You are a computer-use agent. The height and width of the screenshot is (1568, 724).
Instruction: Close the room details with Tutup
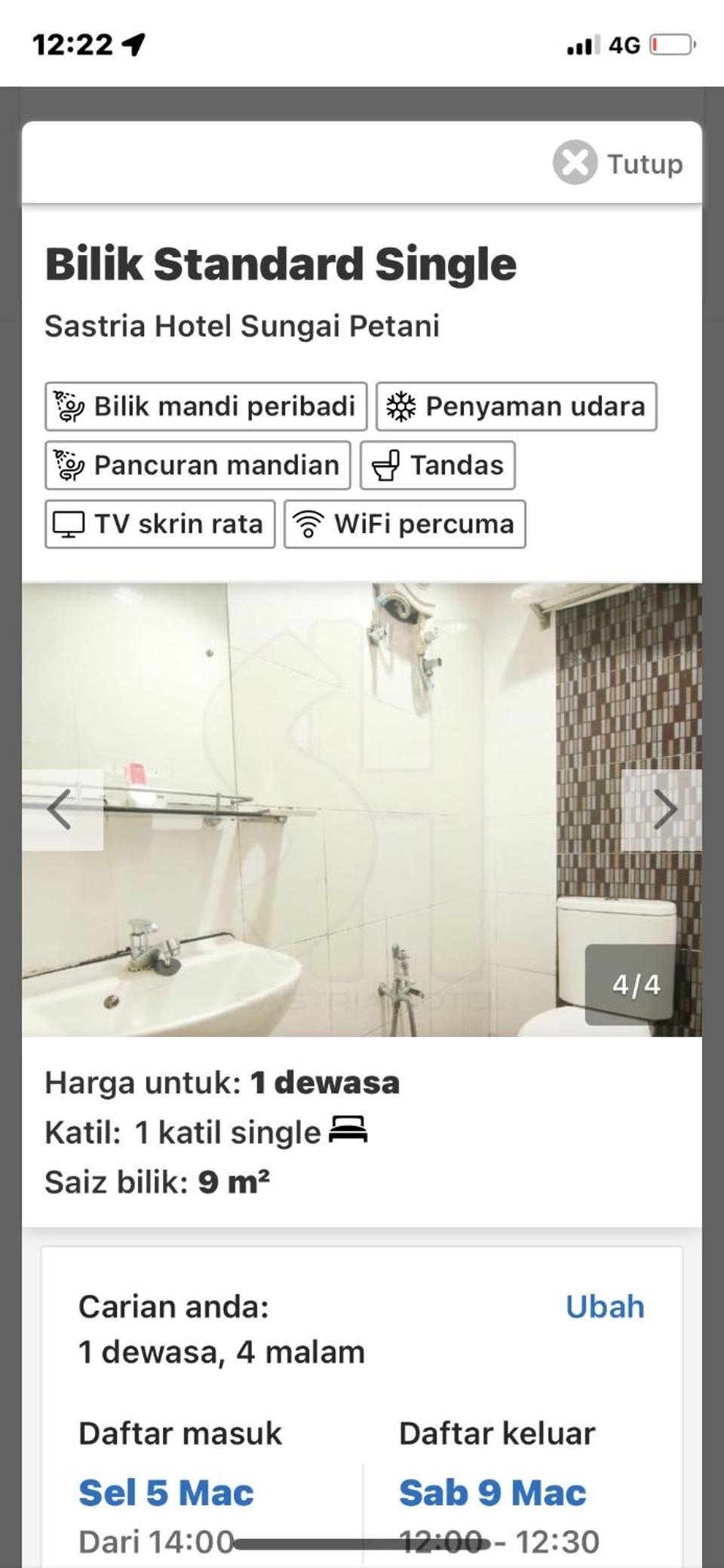point(618,163)
